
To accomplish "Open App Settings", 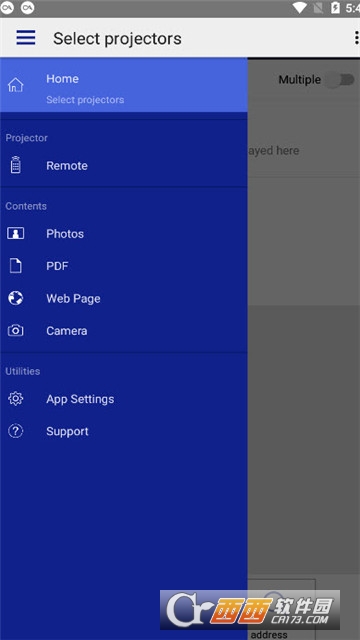I will coord(124,399).
